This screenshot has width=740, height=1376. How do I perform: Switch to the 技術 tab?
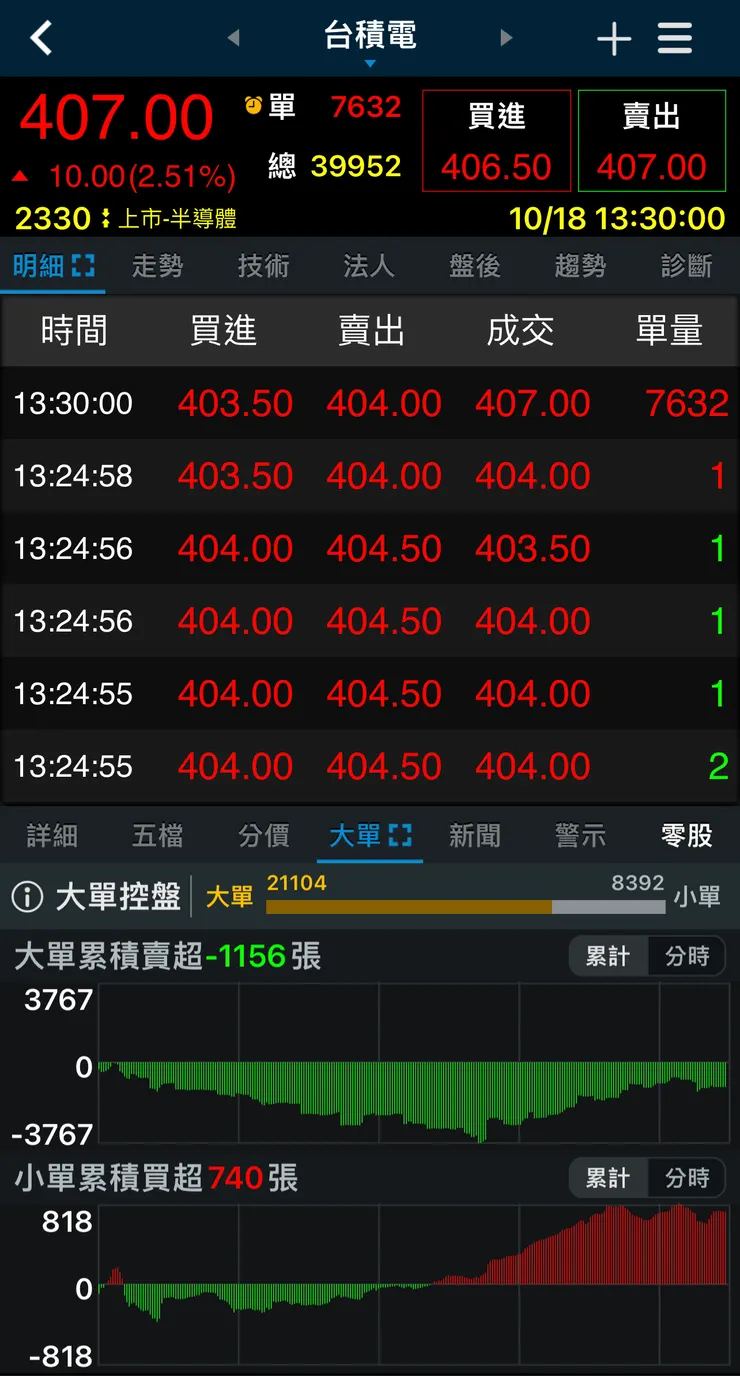click(x=263, y=266)
